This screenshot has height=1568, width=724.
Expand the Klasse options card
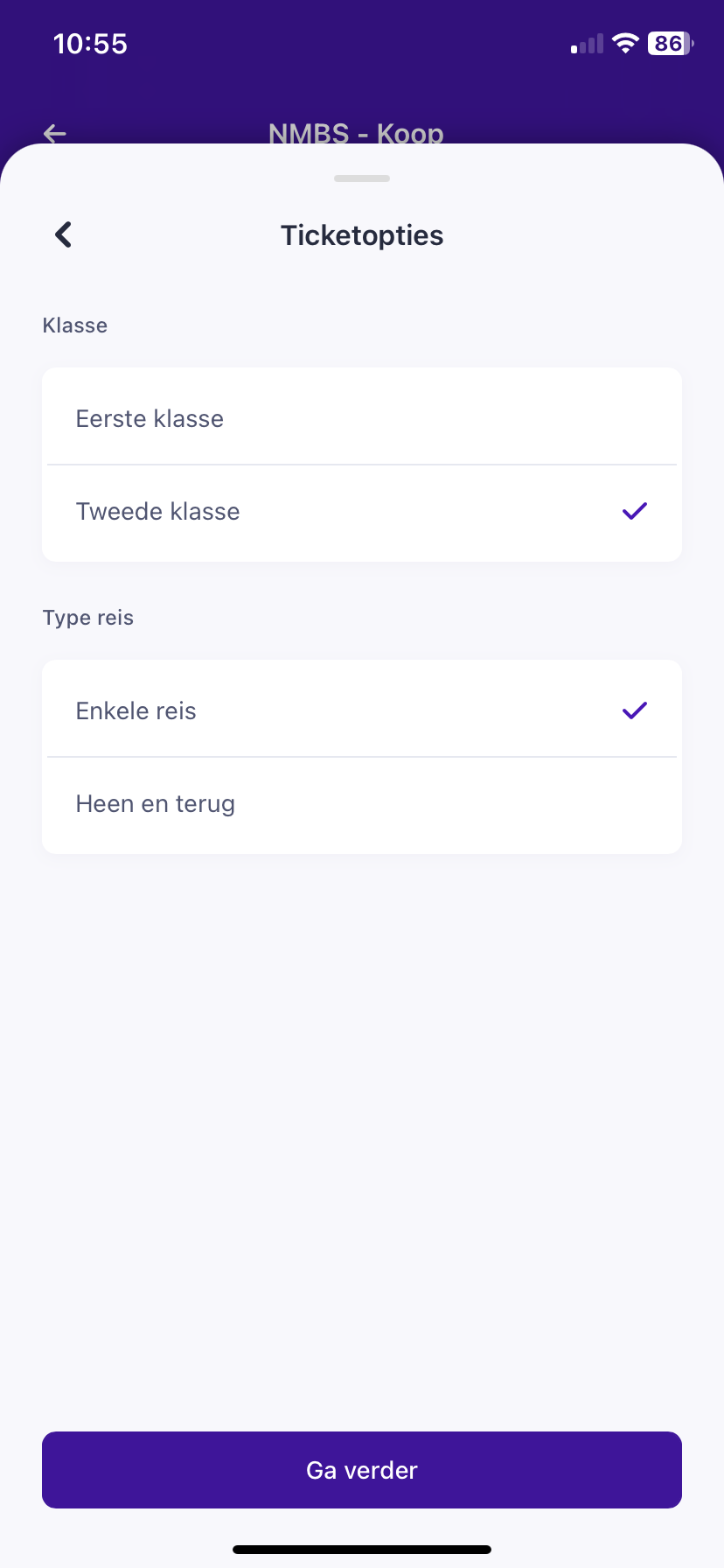[361, 464]
